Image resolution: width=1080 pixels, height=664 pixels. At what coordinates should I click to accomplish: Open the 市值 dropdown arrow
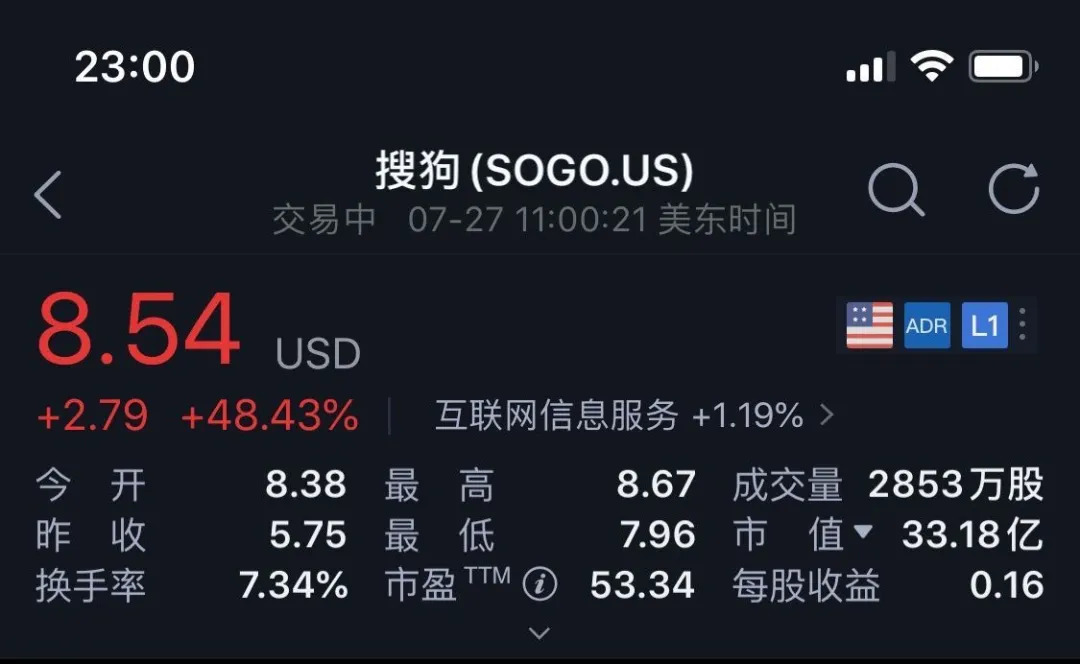[x=863, y=533]
